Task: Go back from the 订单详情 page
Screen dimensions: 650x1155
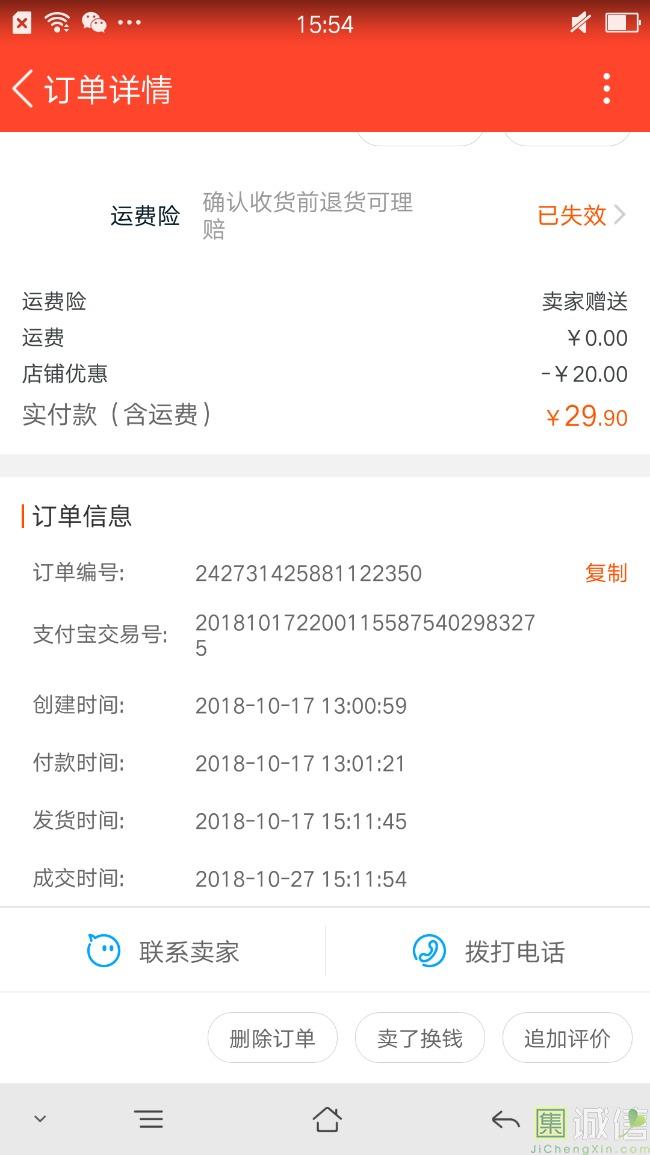Action: (x=24, y=89)
